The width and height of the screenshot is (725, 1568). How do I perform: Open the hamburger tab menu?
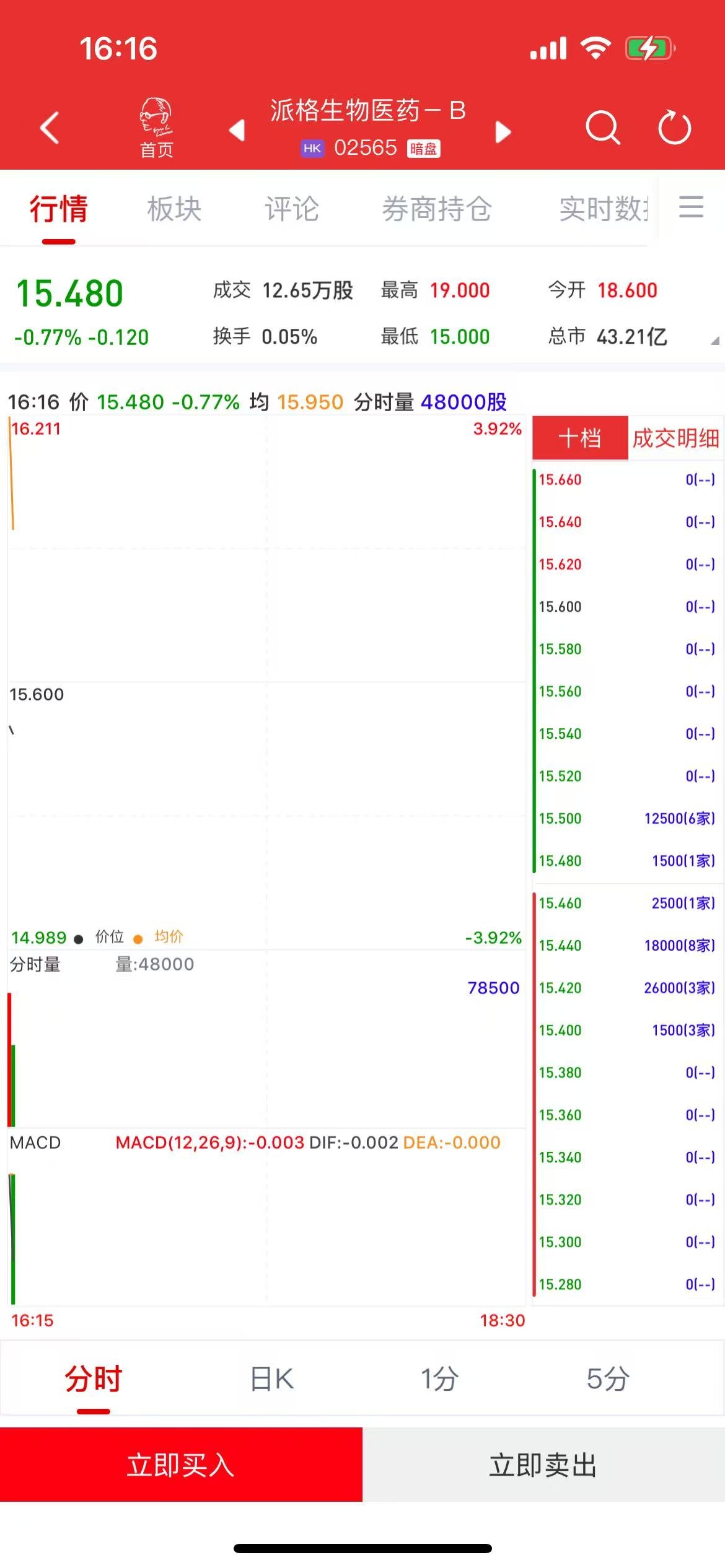(x=691, y=207)
